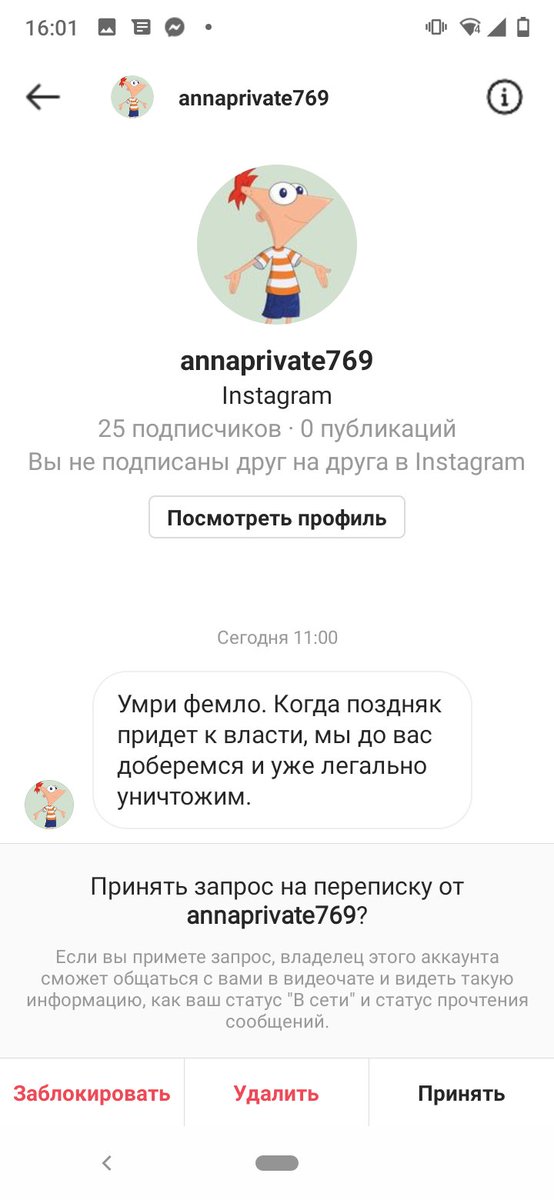Go back using the top arrow
The image size is (554, 1200).
[x=43, y=97]
